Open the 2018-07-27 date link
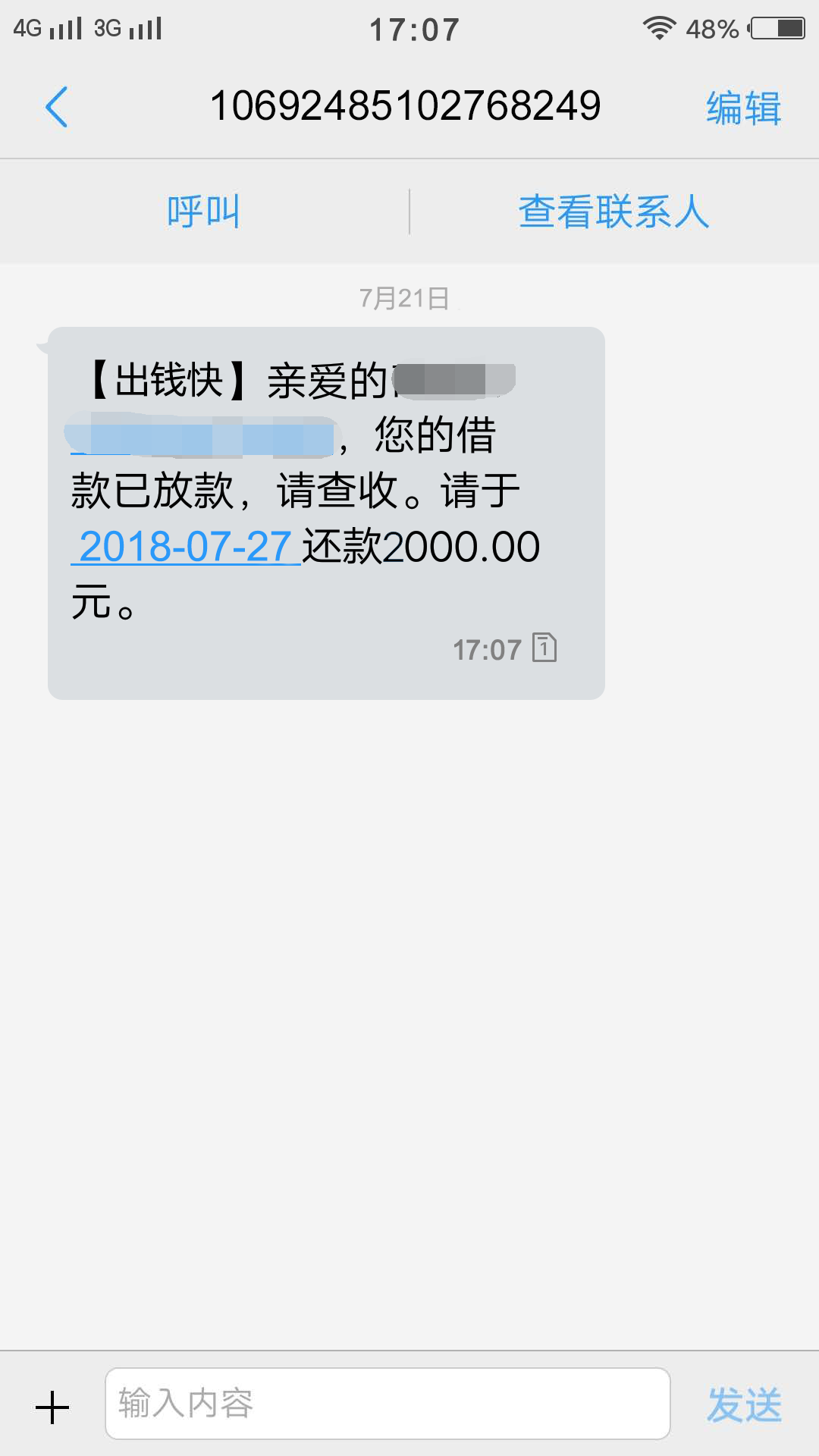The image size is (819, 1456). [x=186, y=546]
